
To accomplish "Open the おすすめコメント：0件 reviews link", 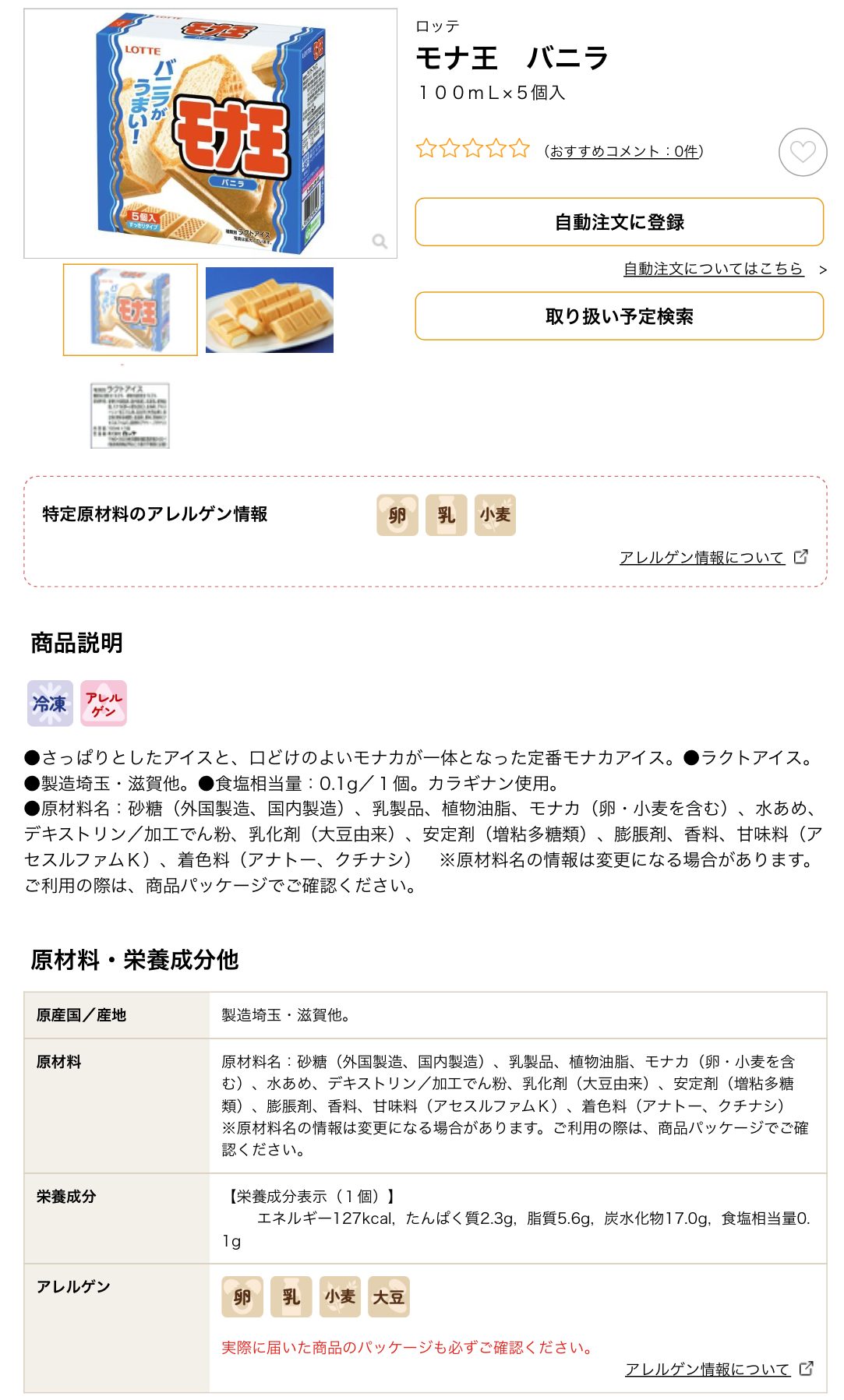I will (623, 151).
